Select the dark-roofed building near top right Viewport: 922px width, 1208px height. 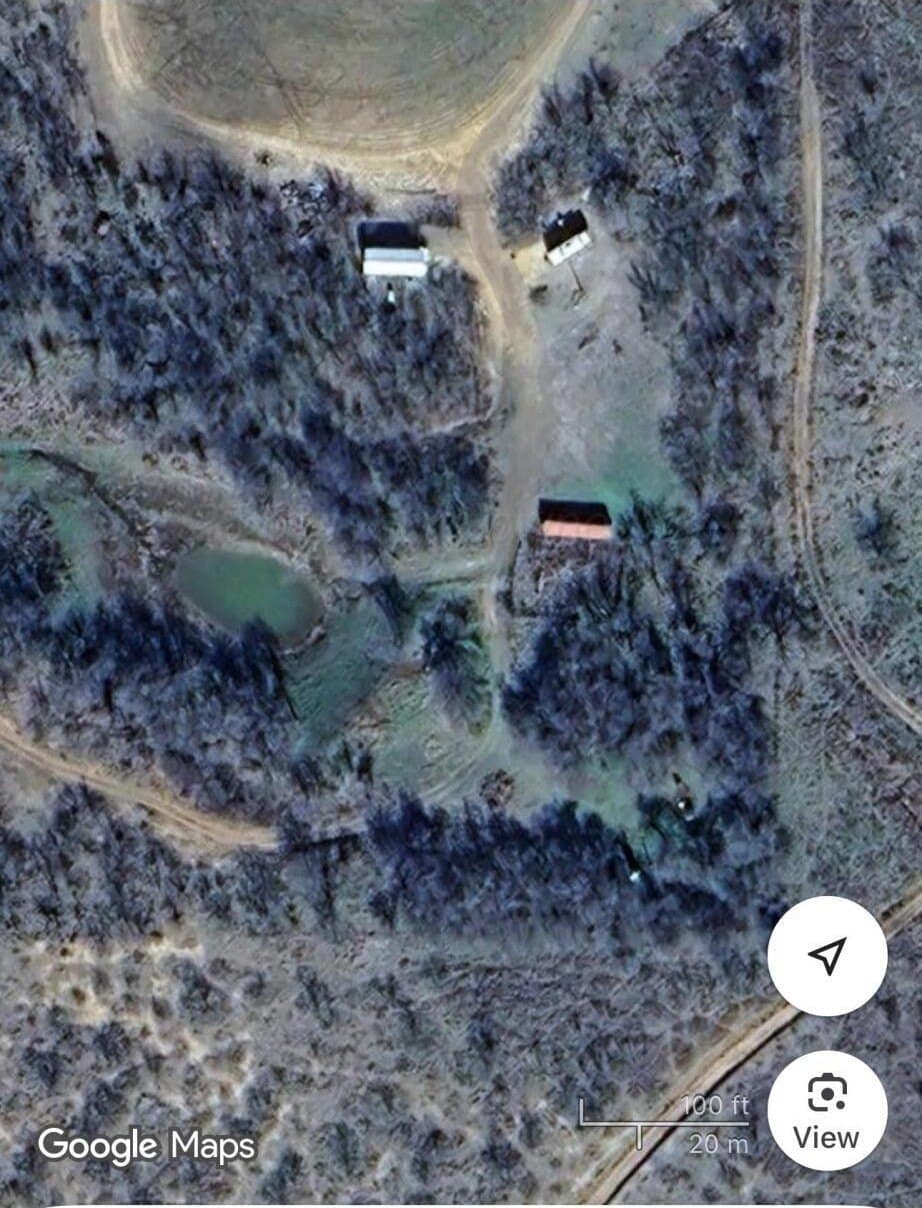tap(566, 235)
